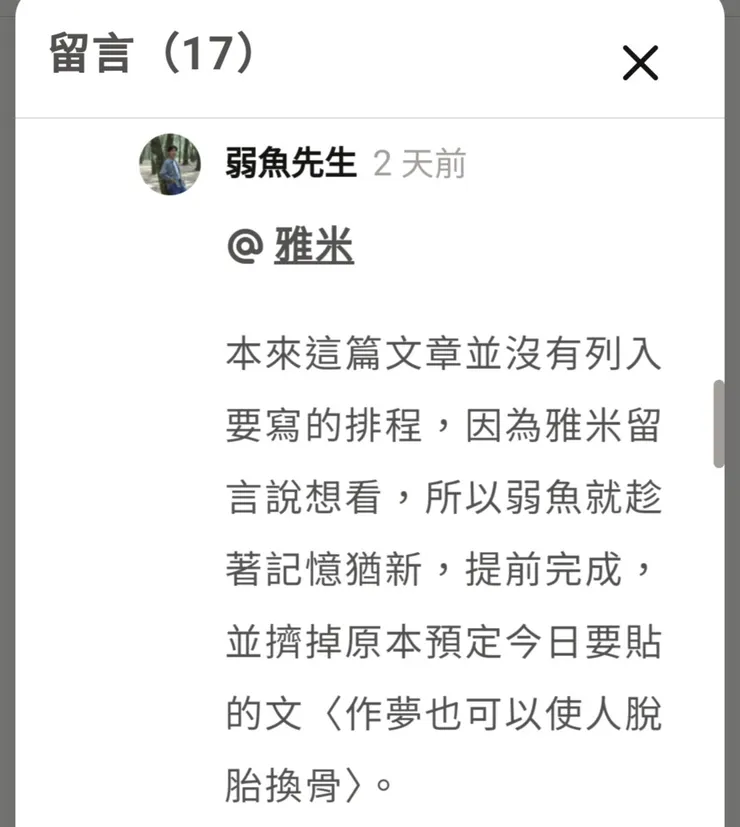This screenshot has height=827, width=740.
Task: Select the username 弱魚先生
Action: (288, 166)
